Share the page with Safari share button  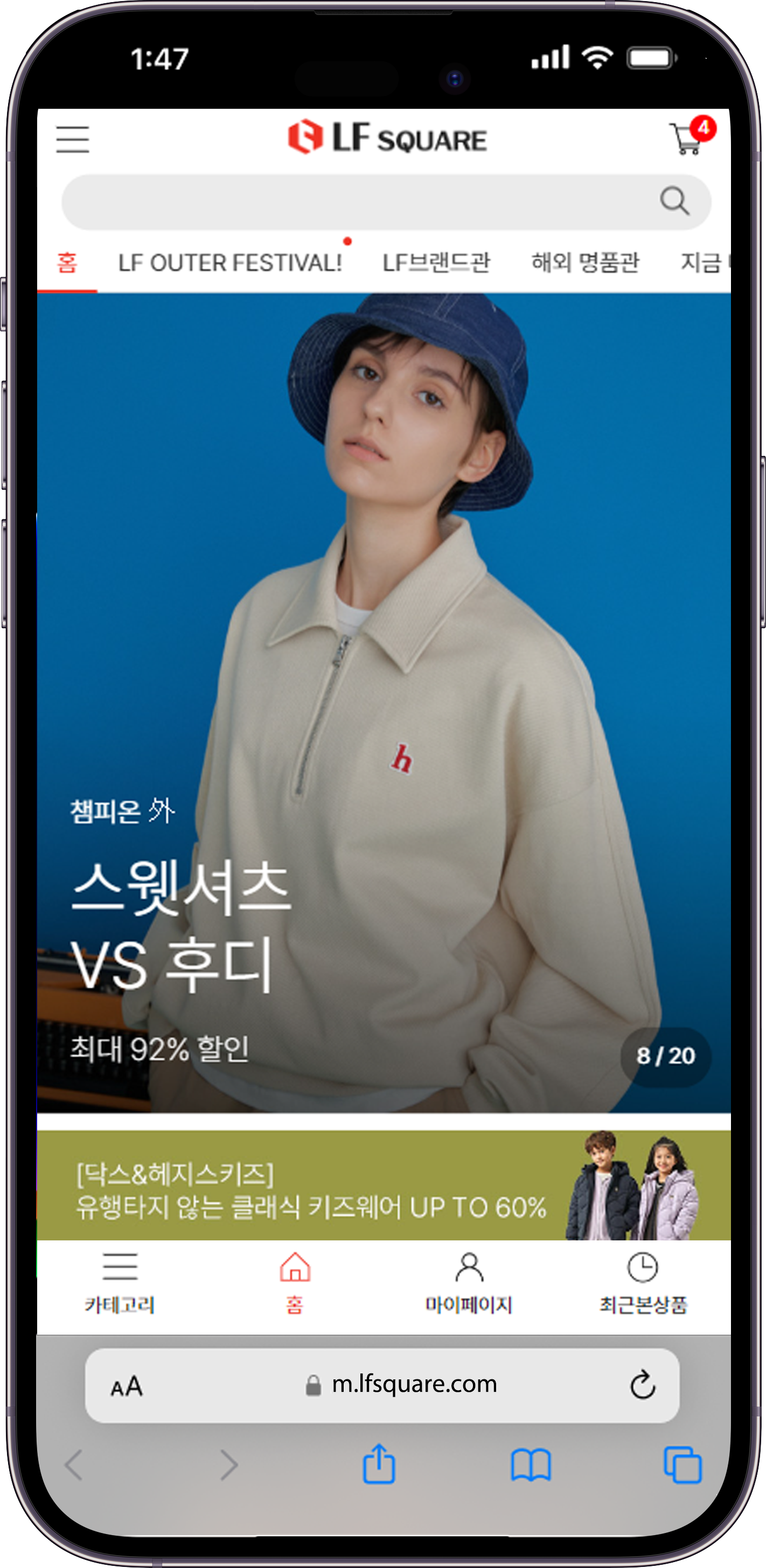point(379,1465)
